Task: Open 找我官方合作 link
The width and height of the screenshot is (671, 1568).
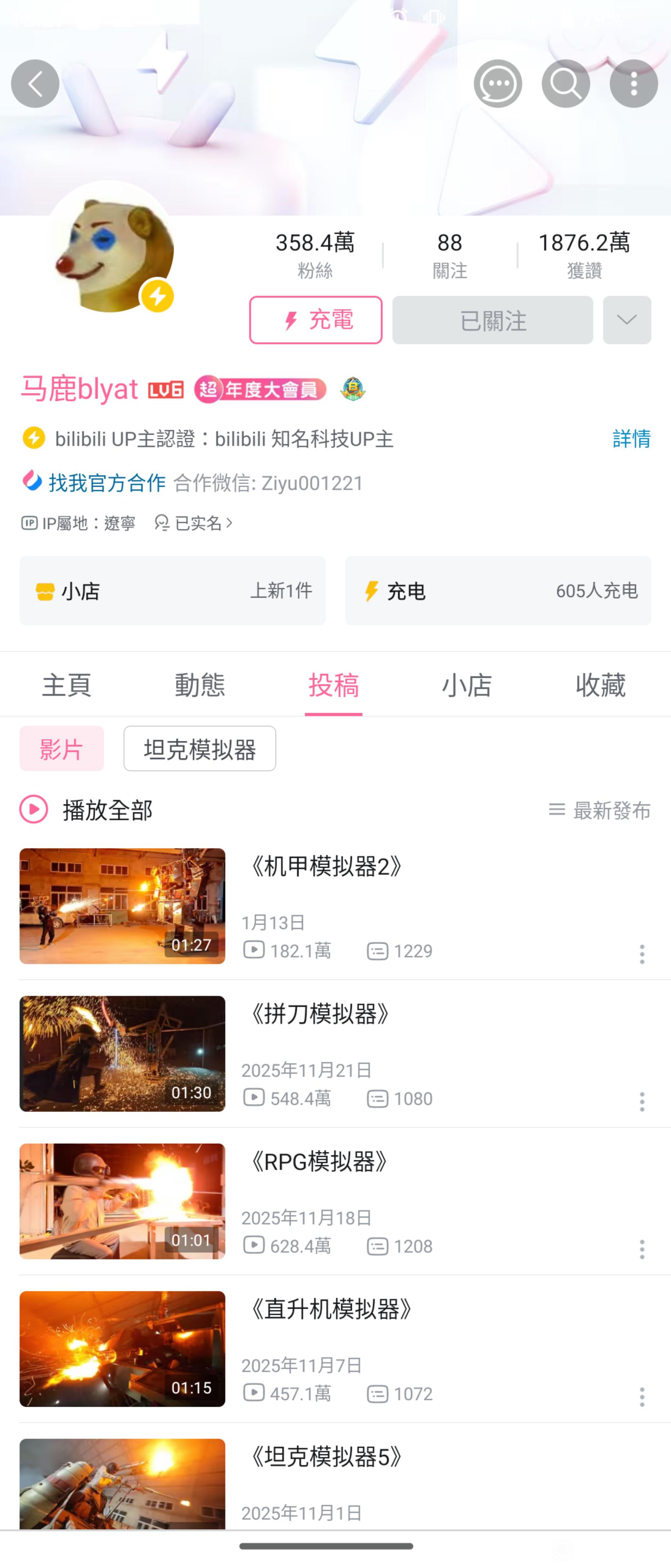Action: coord(107,483)
